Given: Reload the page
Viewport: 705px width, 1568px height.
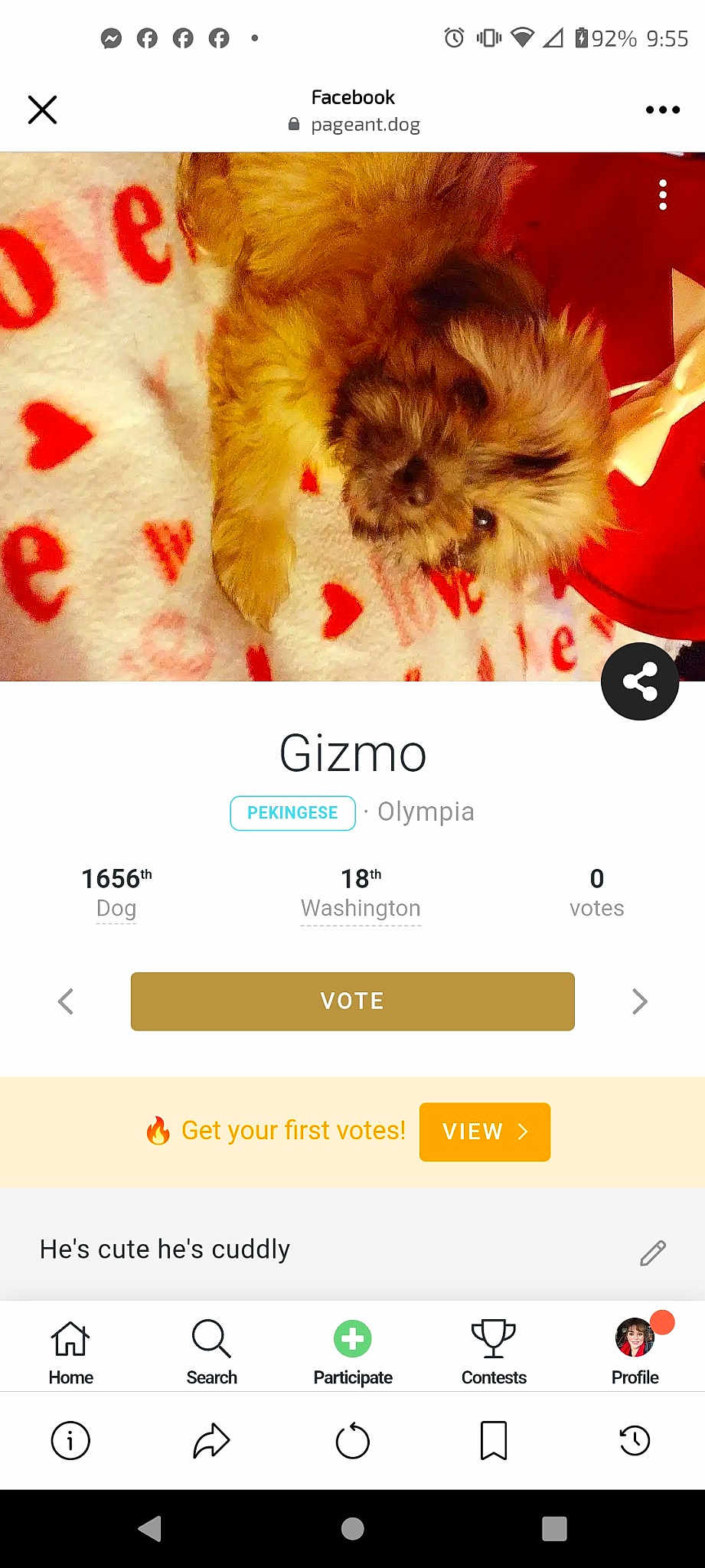Looking at the screenshot, I should point(353,1441).
